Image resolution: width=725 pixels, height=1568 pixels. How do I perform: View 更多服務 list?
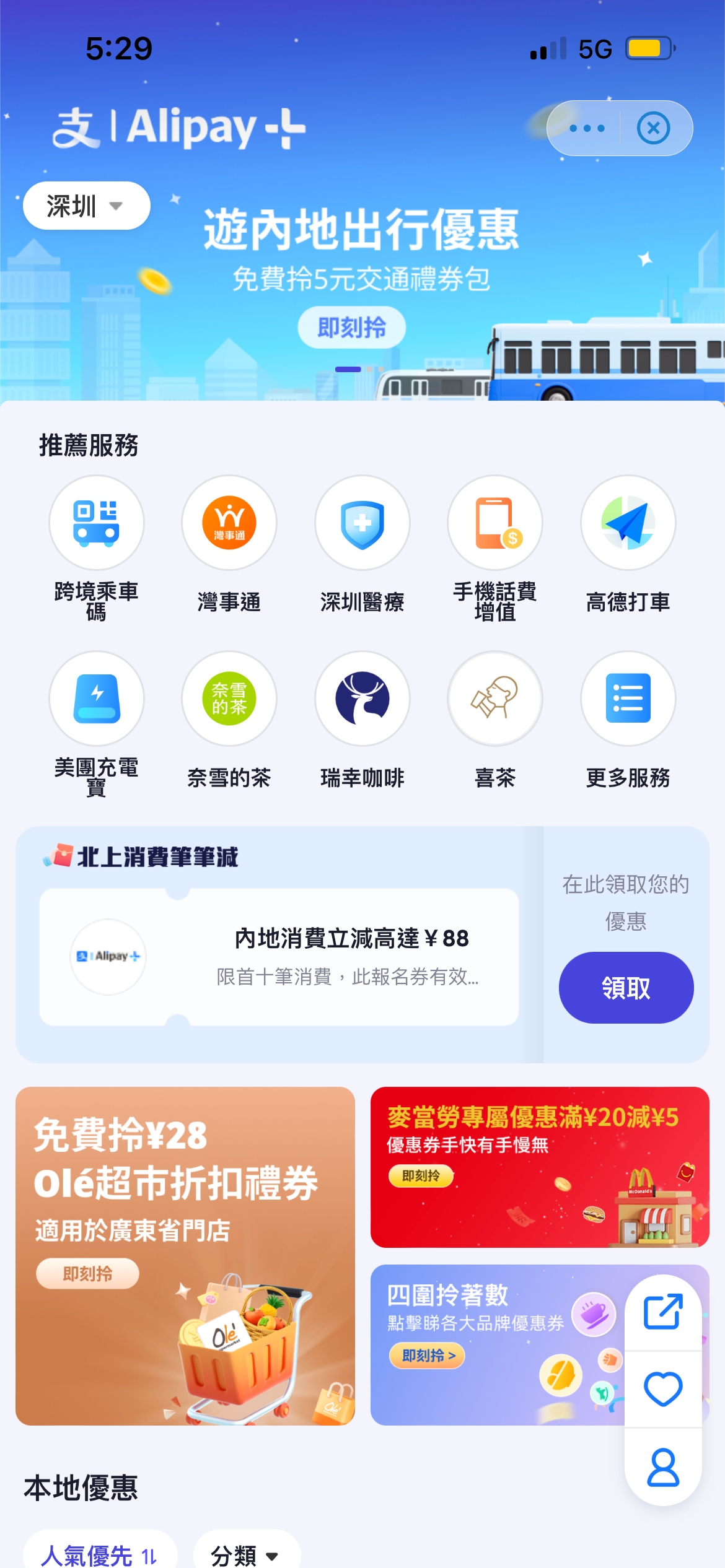click(x=628, y=699)
